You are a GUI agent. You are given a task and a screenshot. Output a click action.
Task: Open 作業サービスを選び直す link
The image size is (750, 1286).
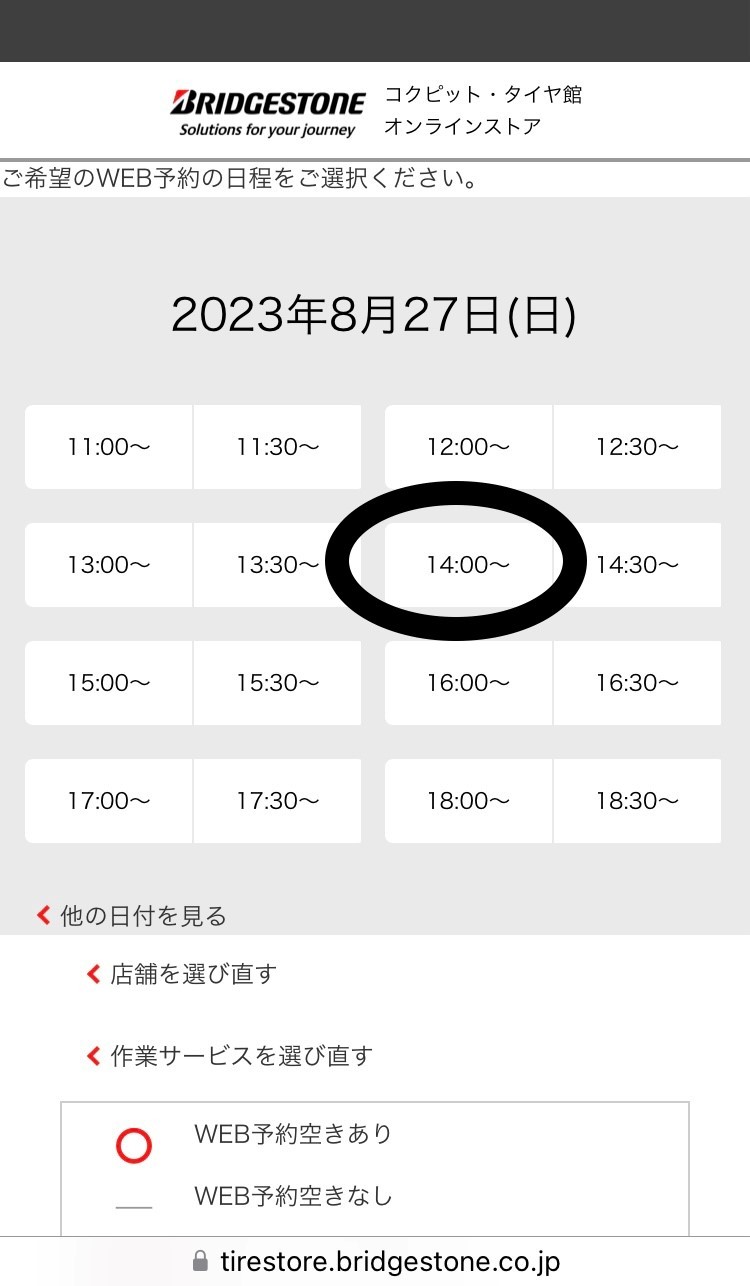click(240, 1055)
